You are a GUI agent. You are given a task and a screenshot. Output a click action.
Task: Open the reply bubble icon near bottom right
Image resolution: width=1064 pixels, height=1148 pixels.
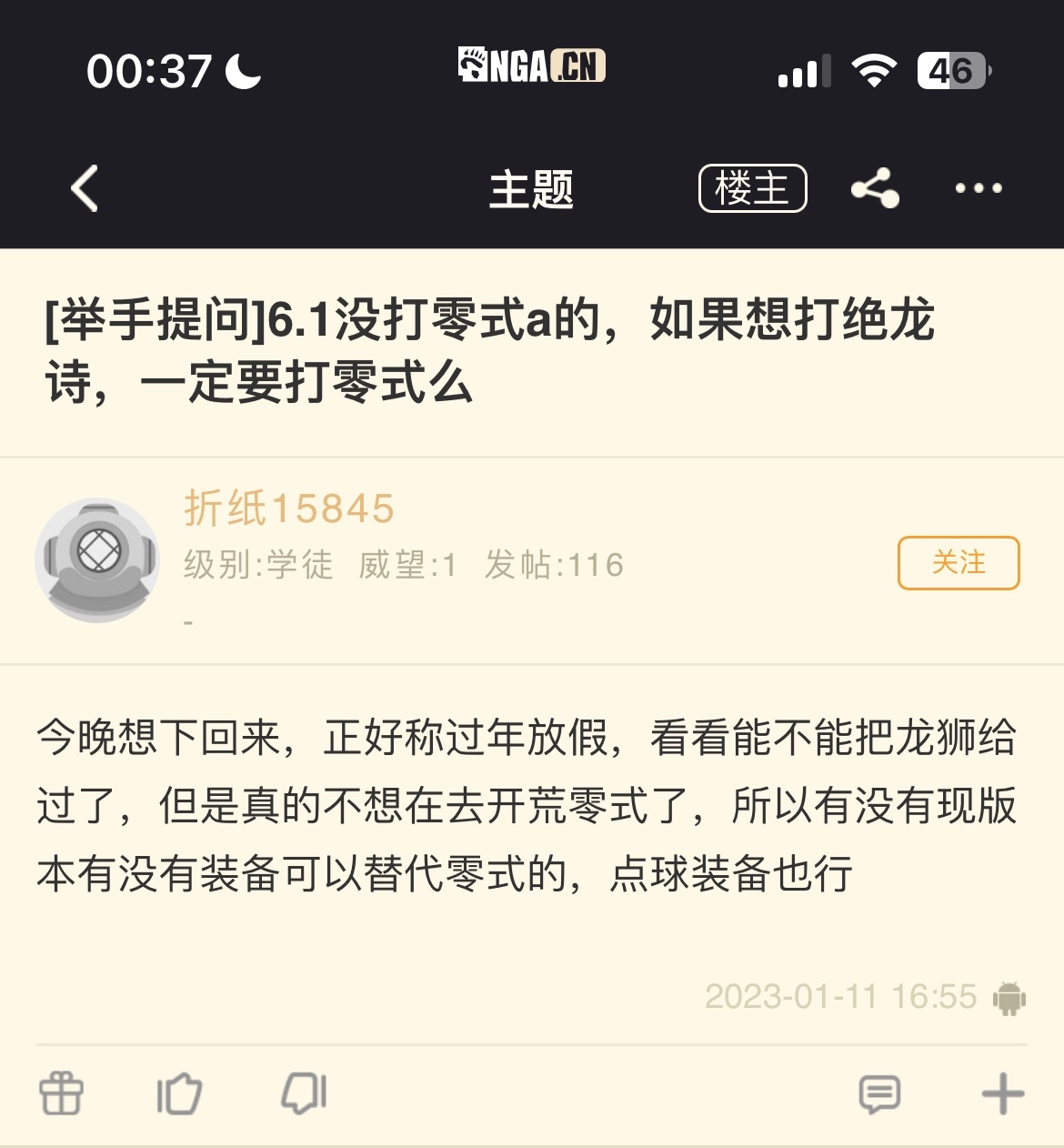click(878, 1095)
